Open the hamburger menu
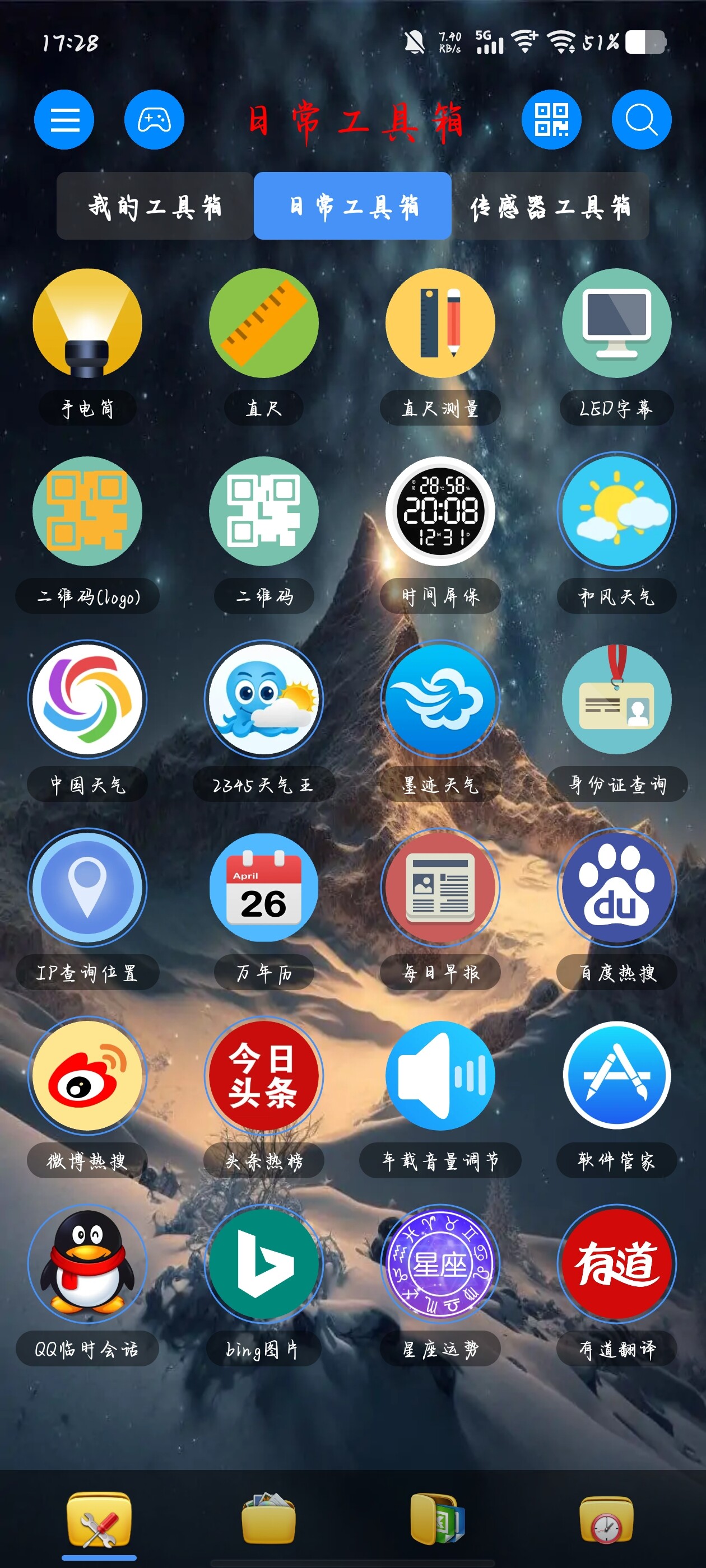The height and width of the screenshot is (1568, 706). click(64, 120)
